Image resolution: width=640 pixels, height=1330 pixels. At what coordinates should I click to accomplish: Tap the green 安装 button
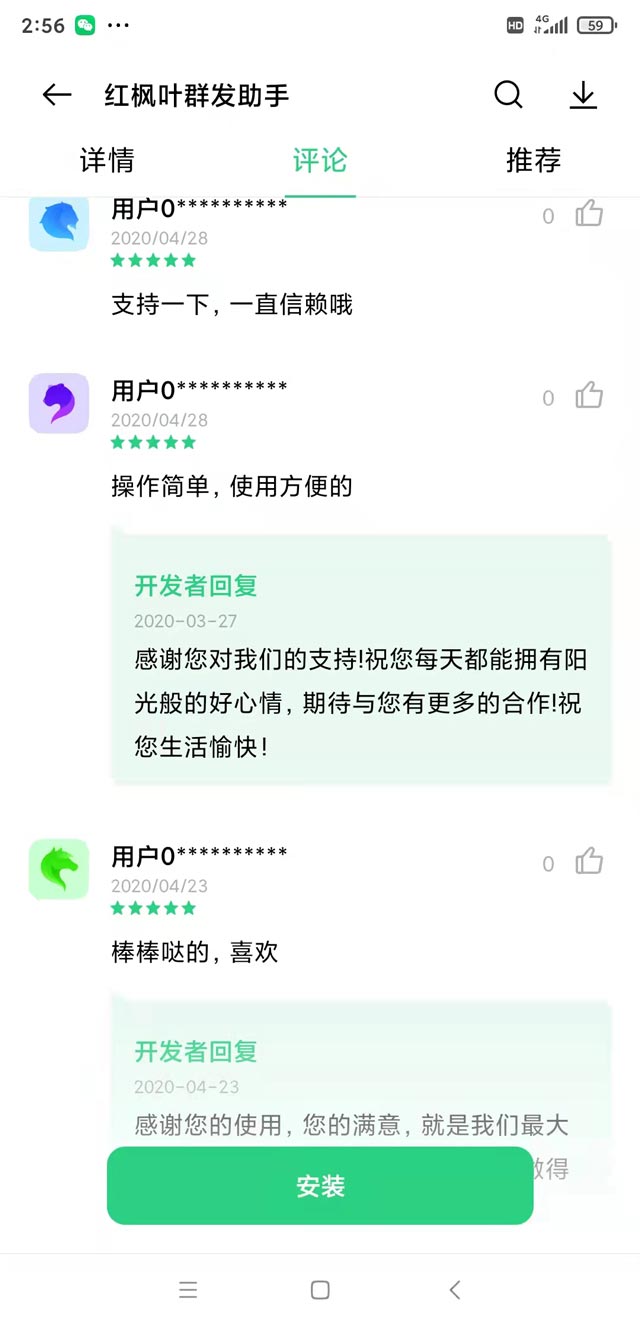320,1186
